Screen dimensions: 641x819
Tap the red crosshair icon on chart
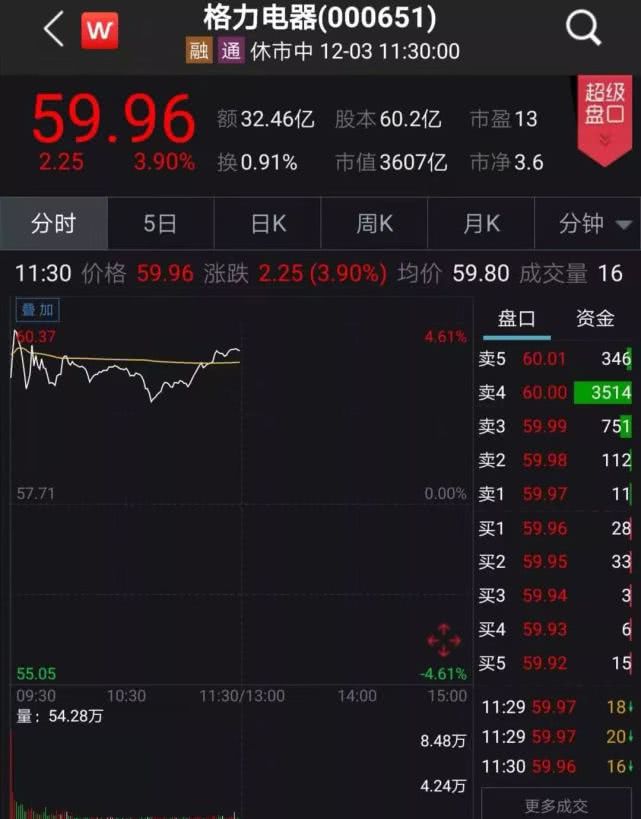444,639
